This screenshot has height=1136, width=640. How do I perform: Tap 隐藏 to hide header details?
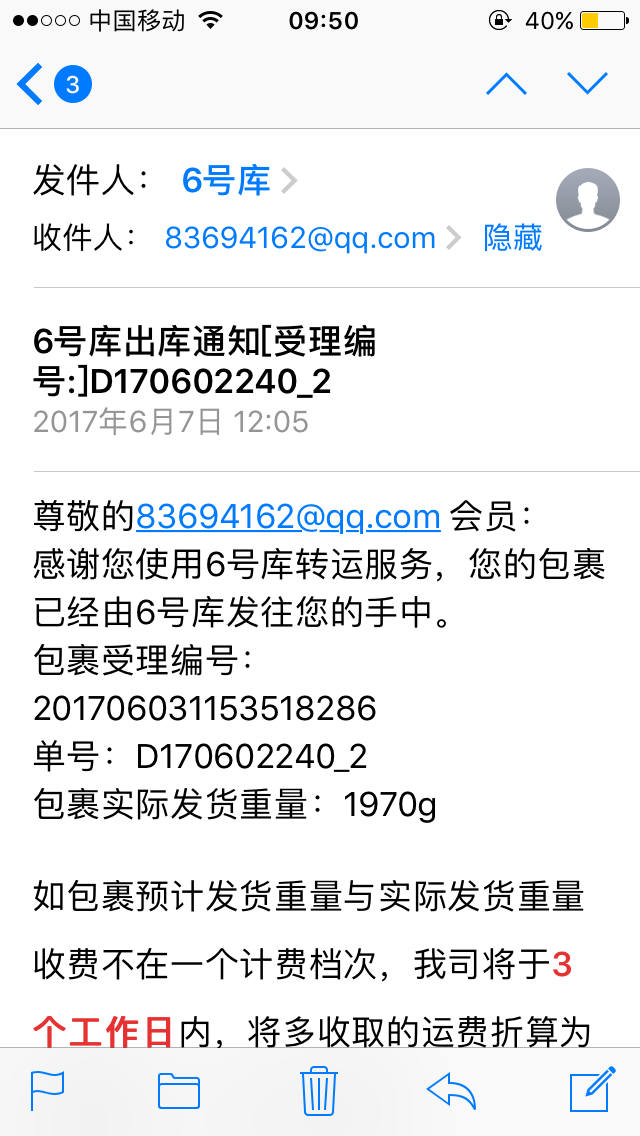click(513, 238)
